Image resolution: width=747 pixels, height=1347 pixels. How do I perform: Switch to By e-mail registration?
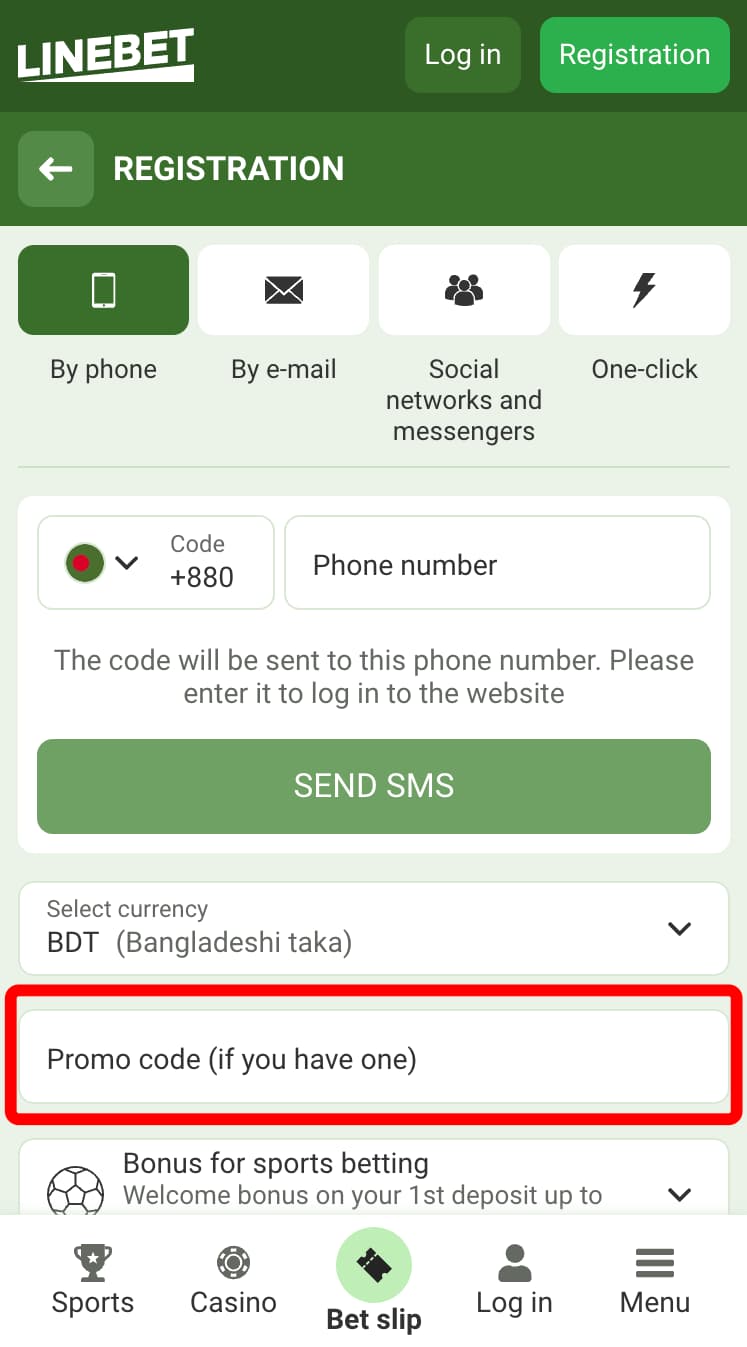(x=283, y=290)
